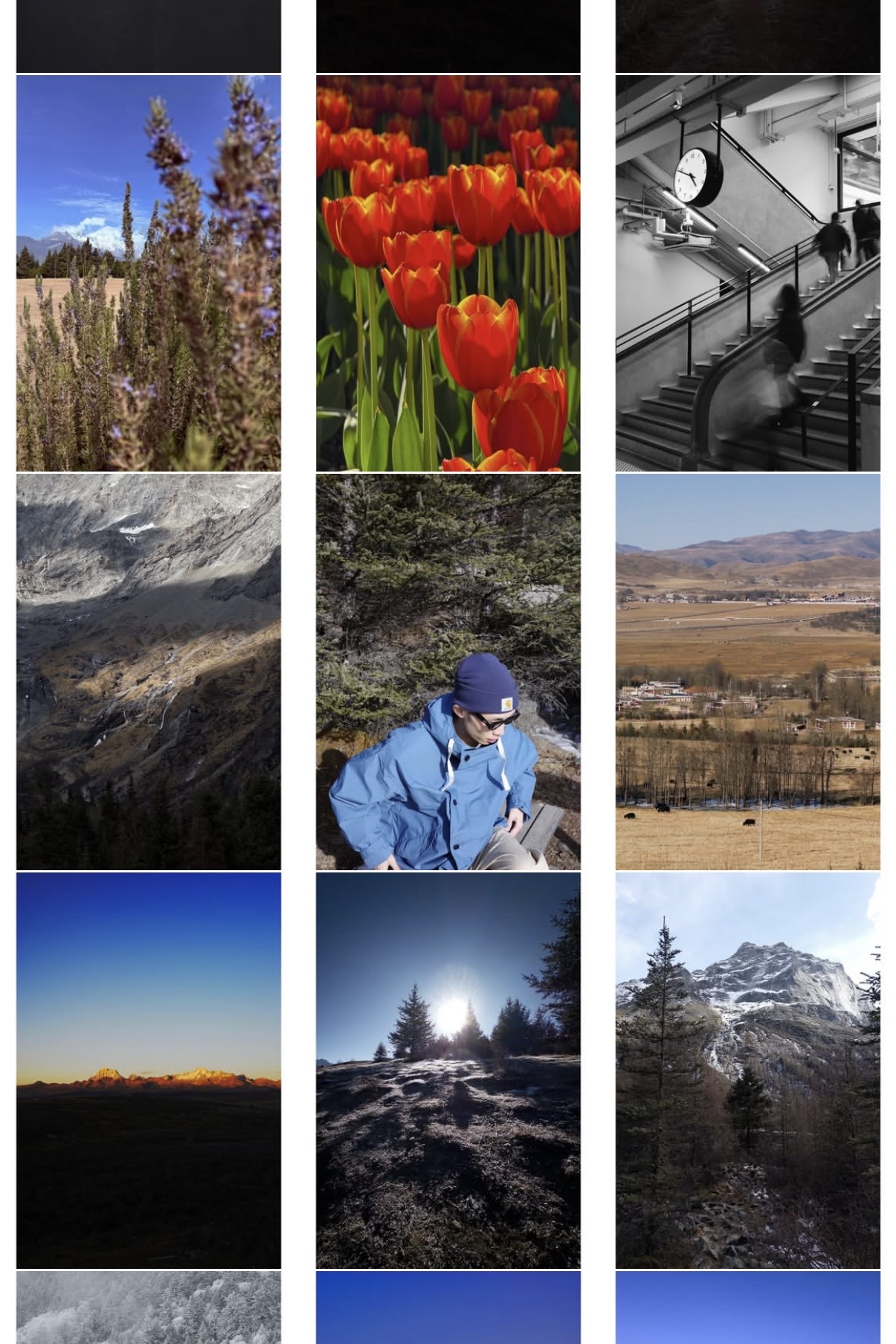View the snowy peak with pine tree photo
Screen dimensions: 896x1344
coord(748,1070)
